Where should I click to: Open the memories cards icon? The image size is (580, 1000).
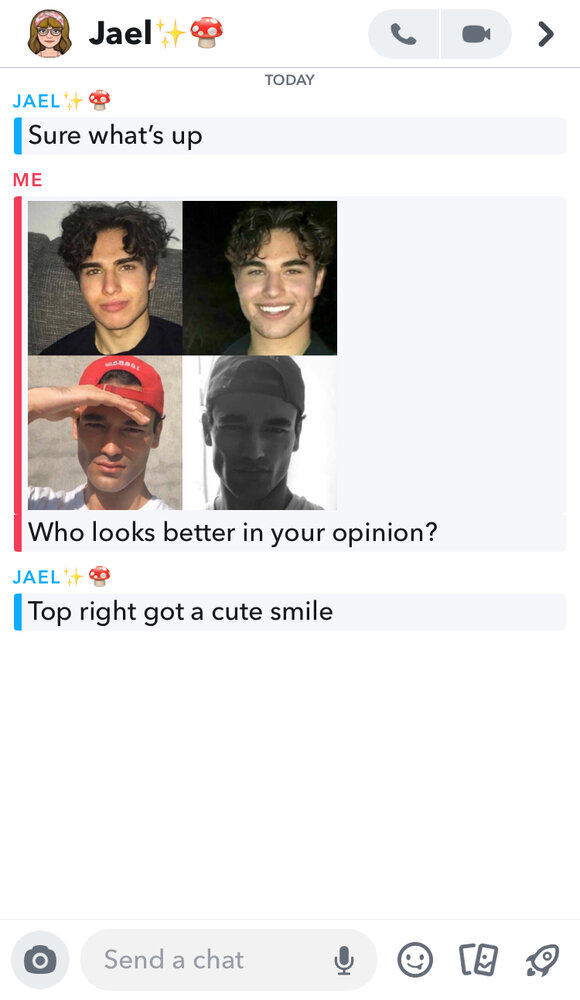479,960
